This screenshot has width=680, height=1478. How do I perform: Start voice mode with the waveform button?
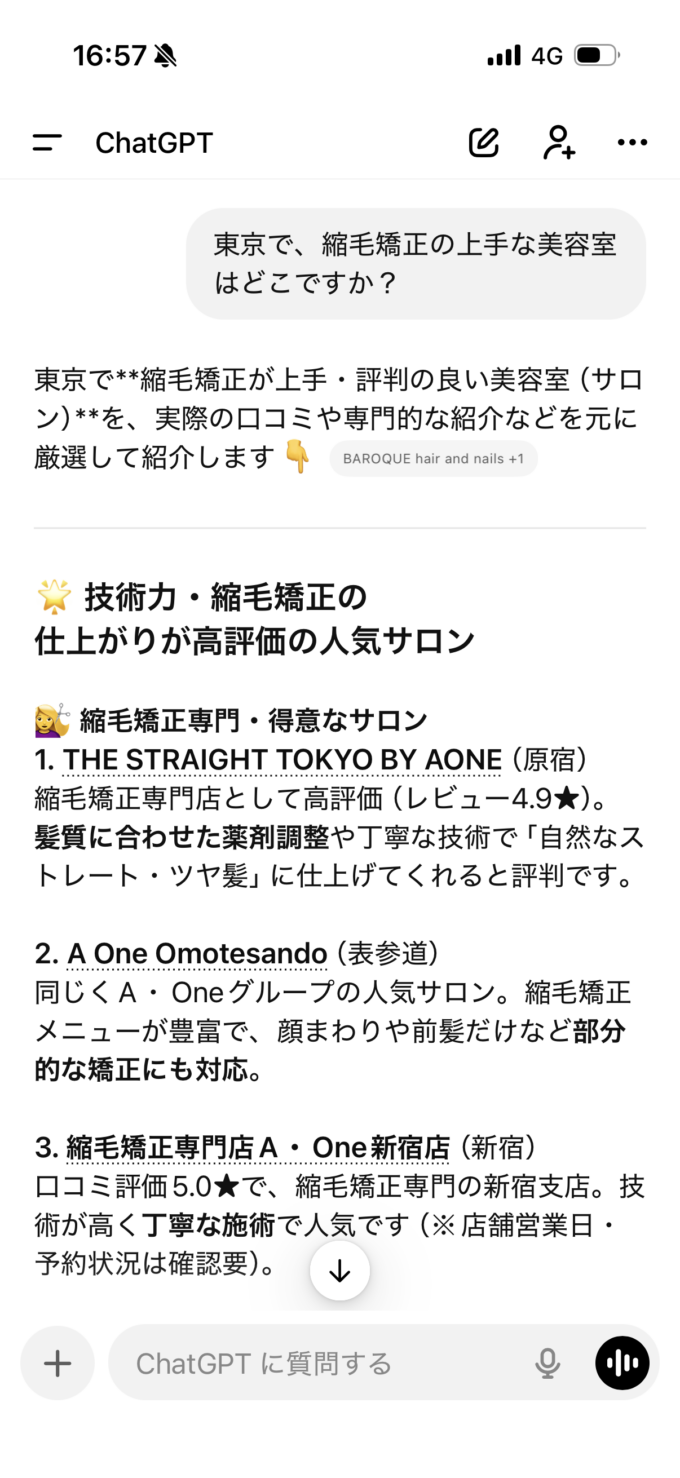pos(622,1363)
